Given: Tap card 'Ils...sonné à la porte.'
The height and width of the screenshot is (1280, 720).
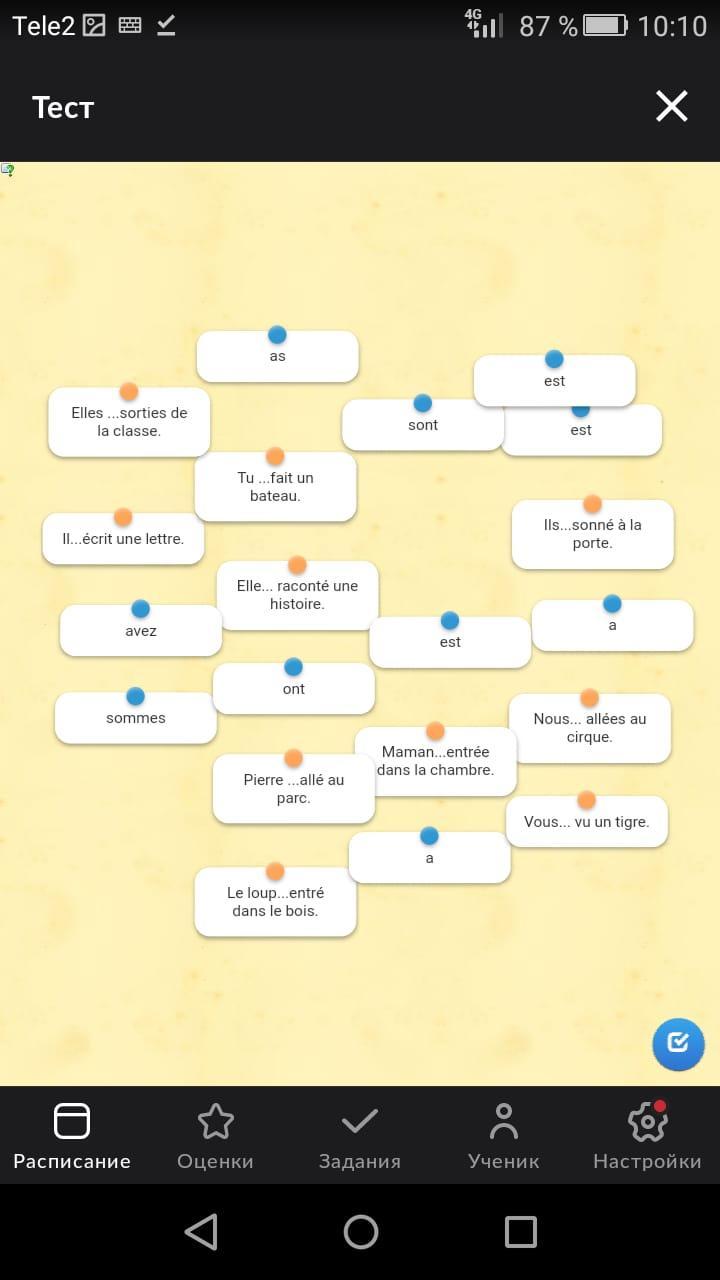Looking at the screenshot, I should coord(592,534).
